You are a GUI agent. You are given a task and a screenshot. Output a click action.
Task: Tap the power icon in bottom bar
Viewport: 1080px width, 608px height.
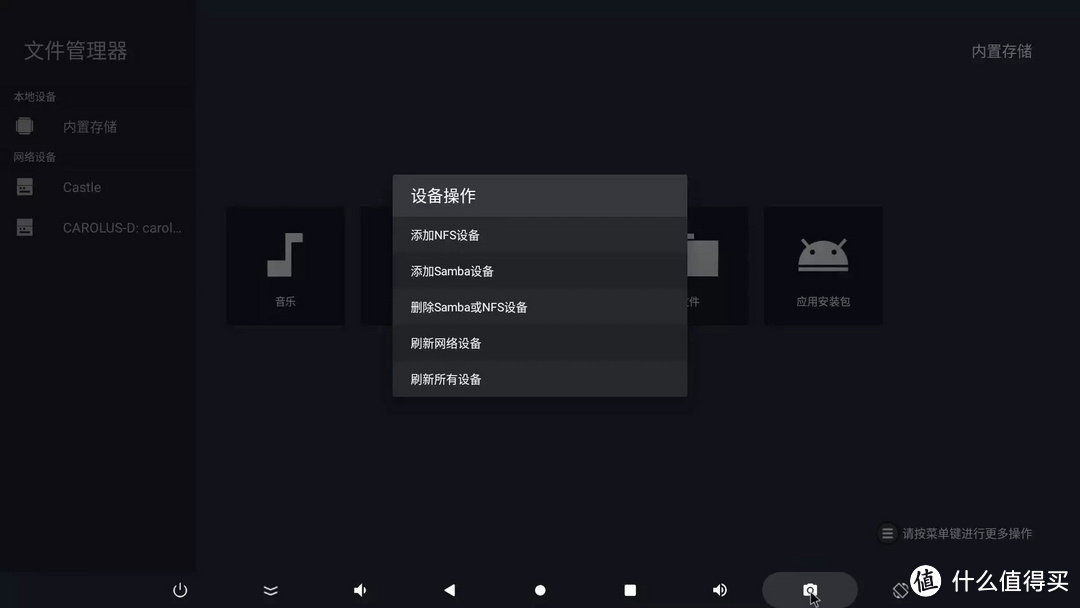point(180,590)
